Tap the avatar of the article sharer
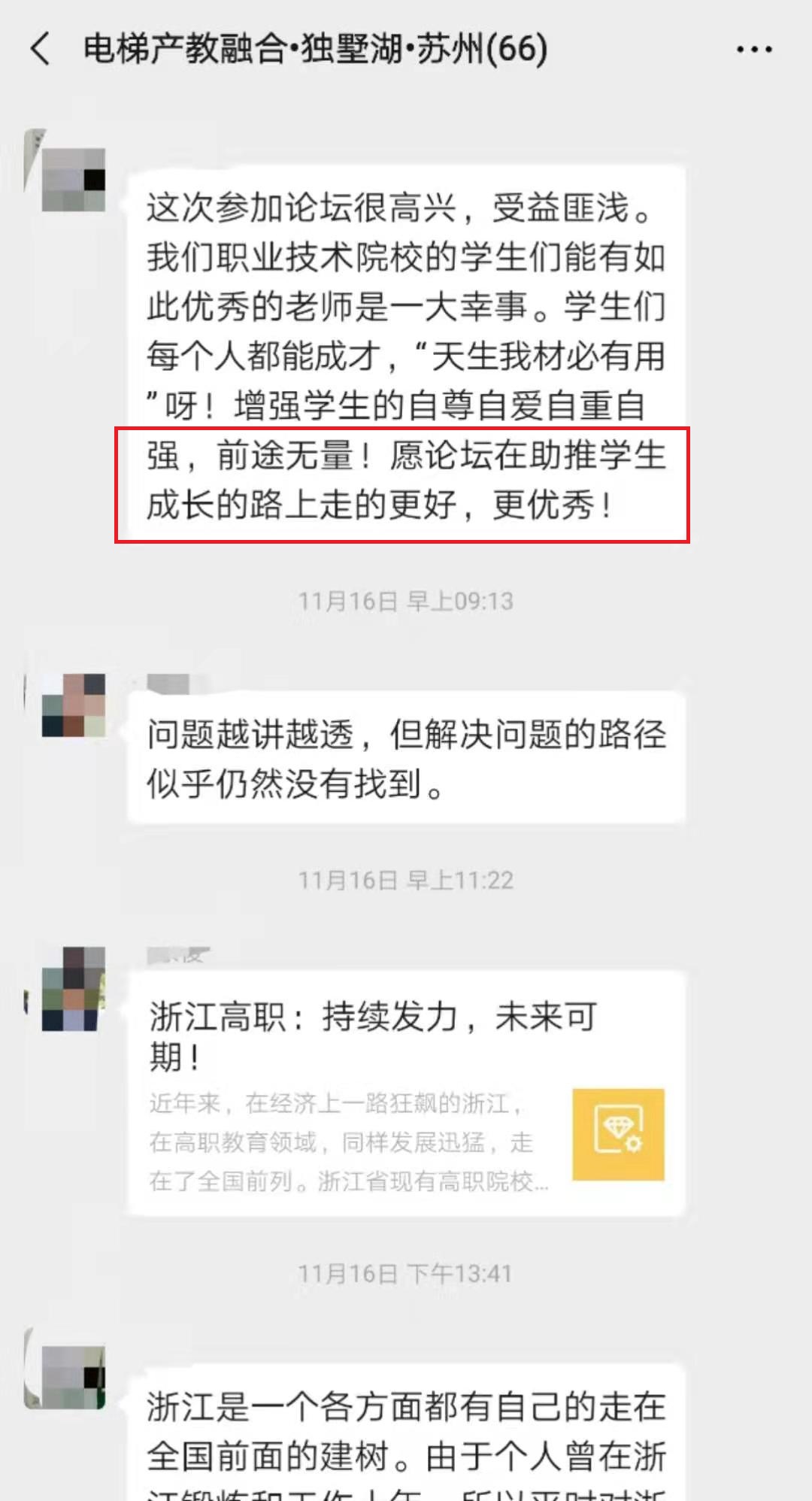 point(72,988)
